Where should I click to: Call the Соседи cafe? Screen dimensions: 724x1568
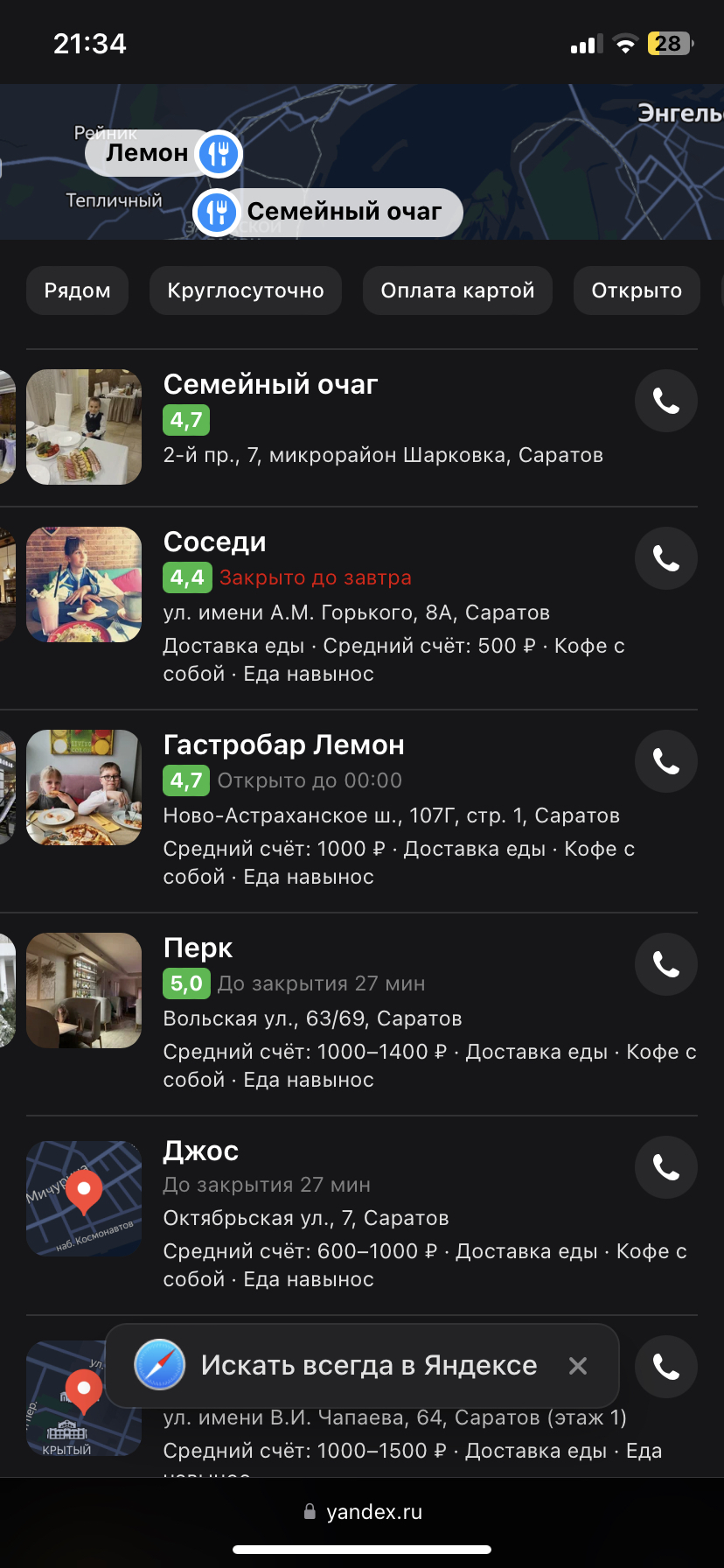(665, 558)
